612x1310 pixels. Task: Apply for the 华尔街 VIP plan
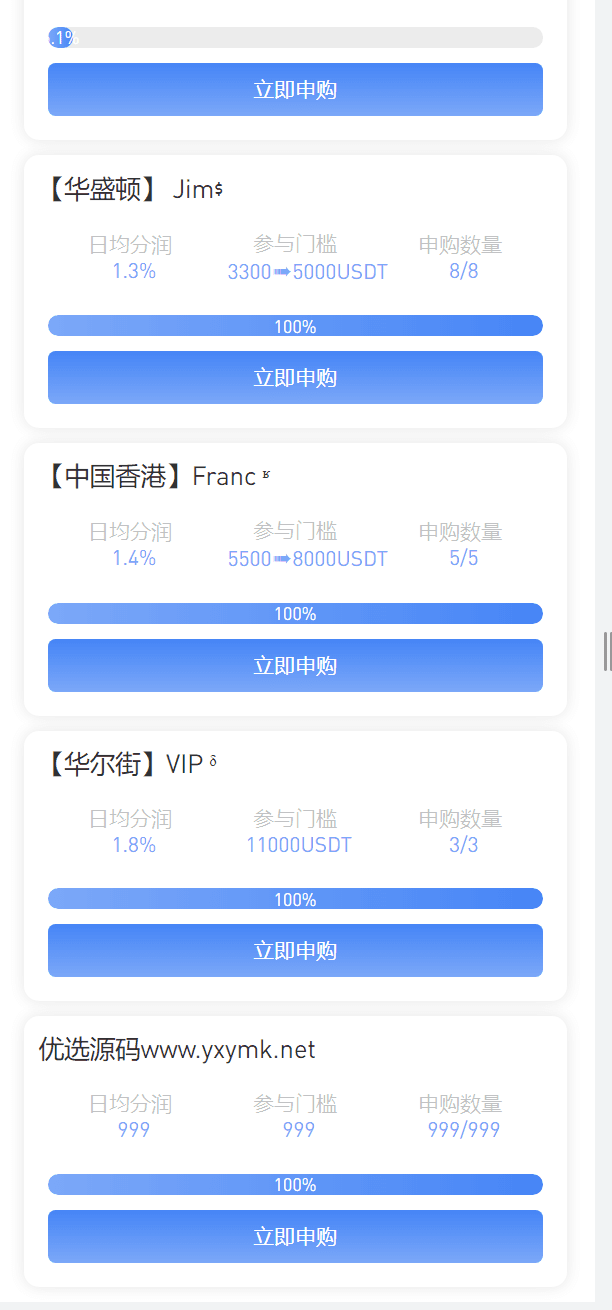click(295, 951)
